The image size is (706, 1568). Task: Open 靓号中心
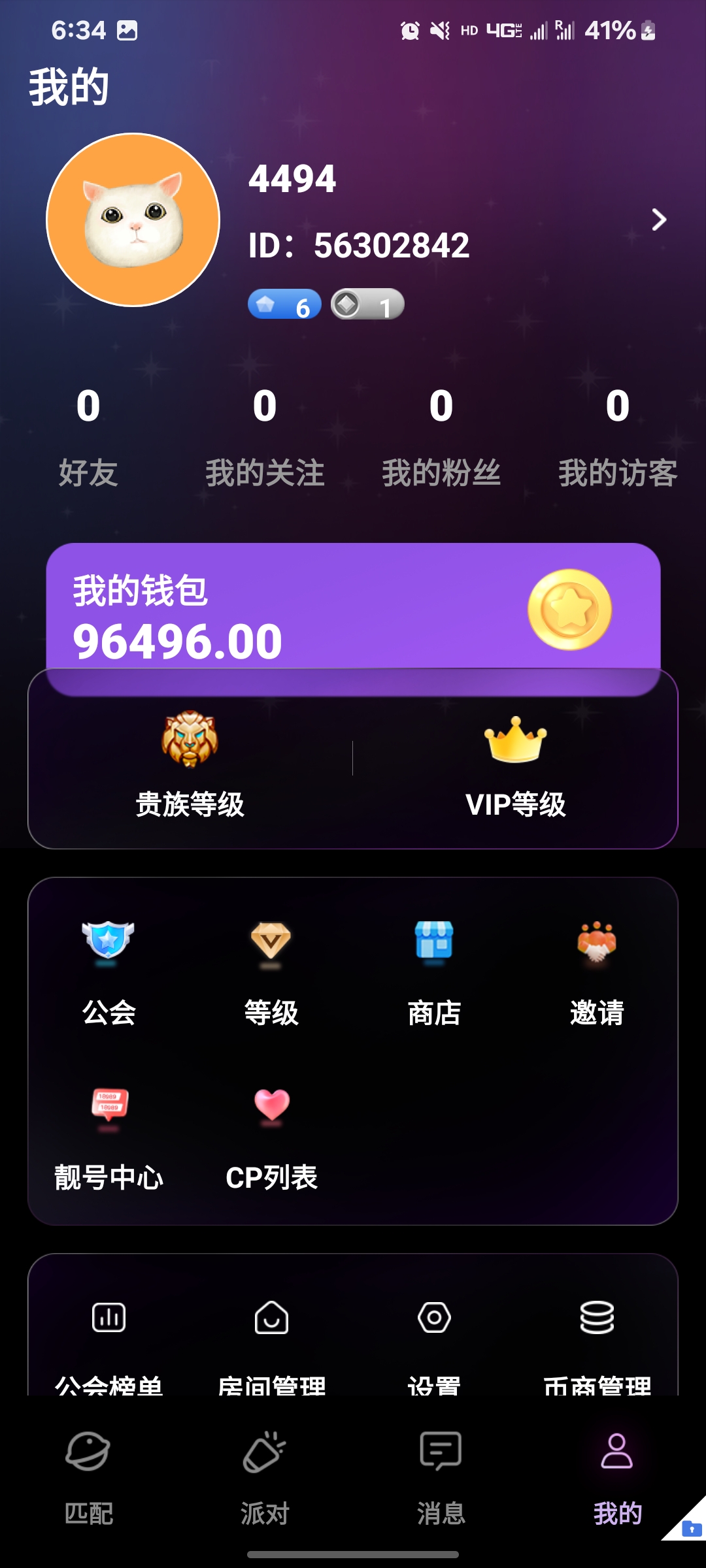109,1137
